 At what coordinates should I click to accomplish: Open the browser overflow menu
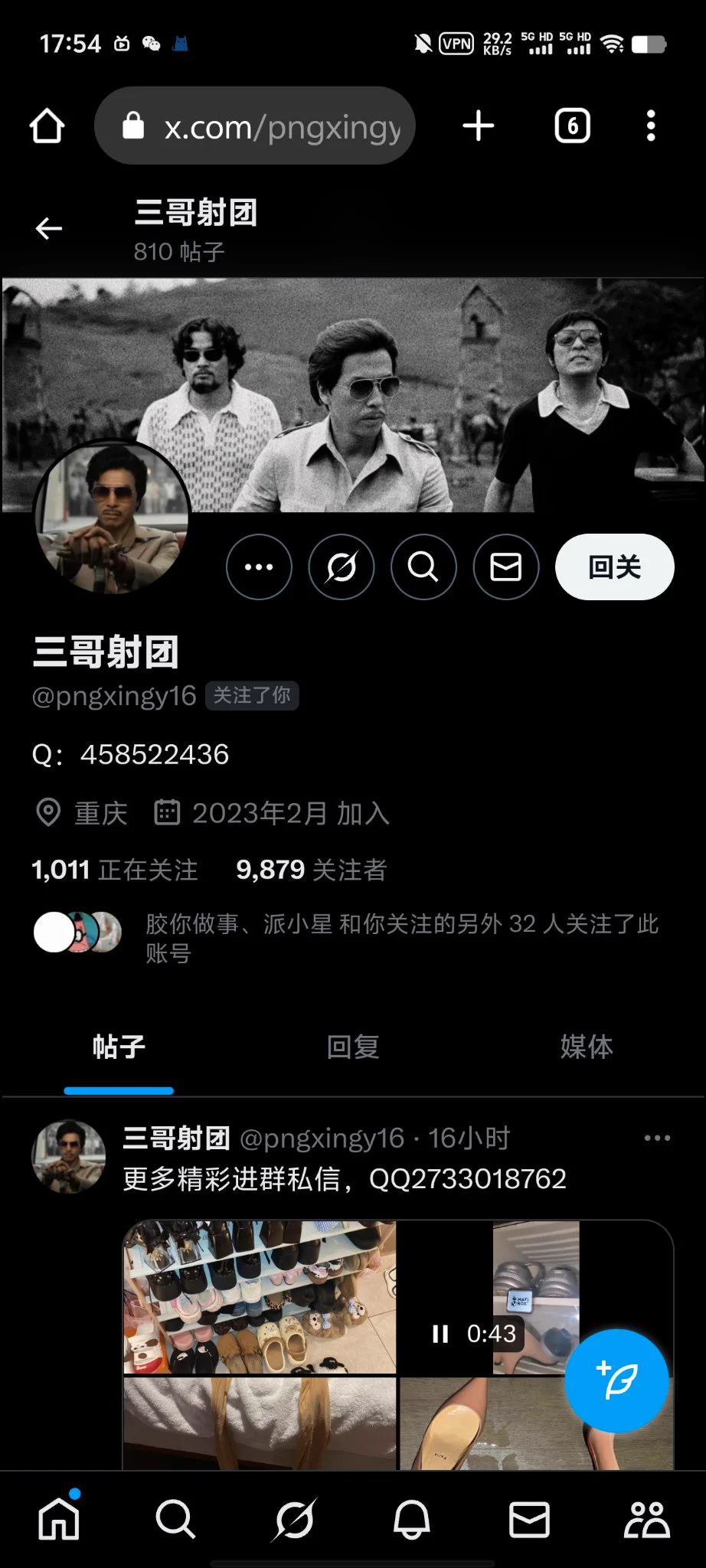point(651,126)
